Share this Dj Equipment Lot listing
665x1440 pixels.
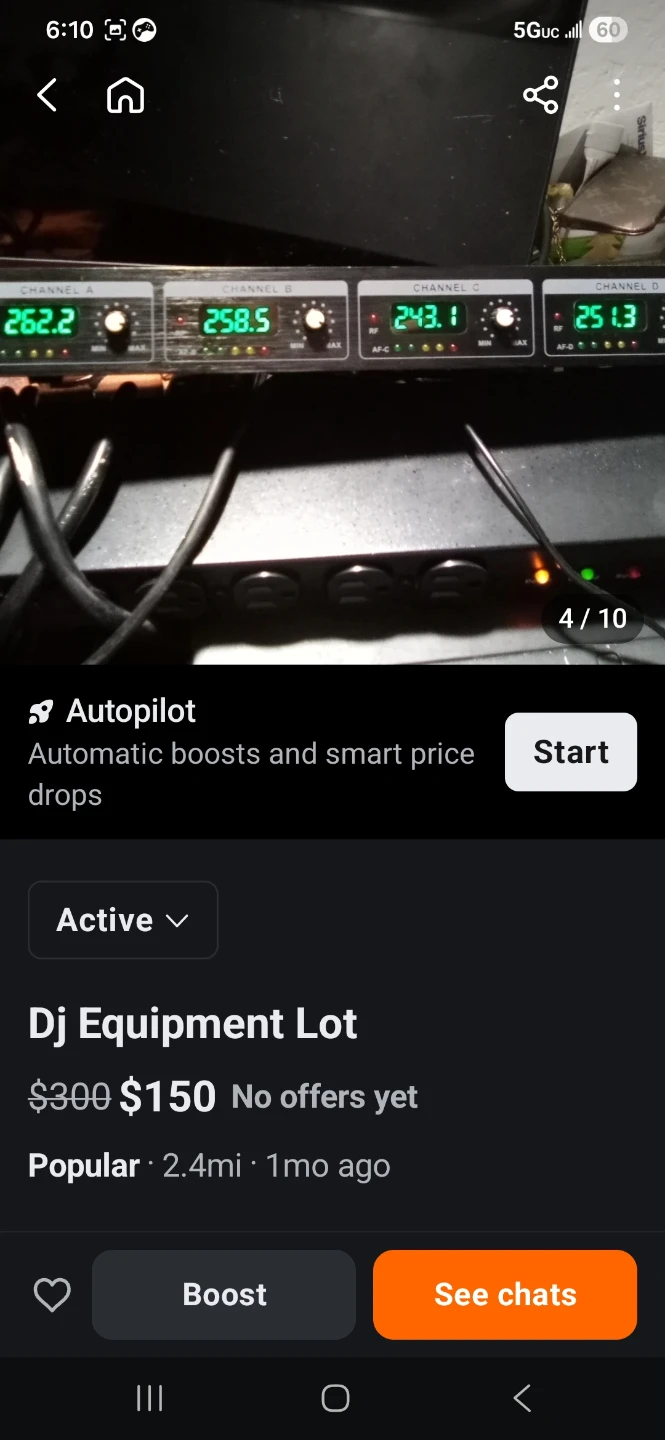540,96
